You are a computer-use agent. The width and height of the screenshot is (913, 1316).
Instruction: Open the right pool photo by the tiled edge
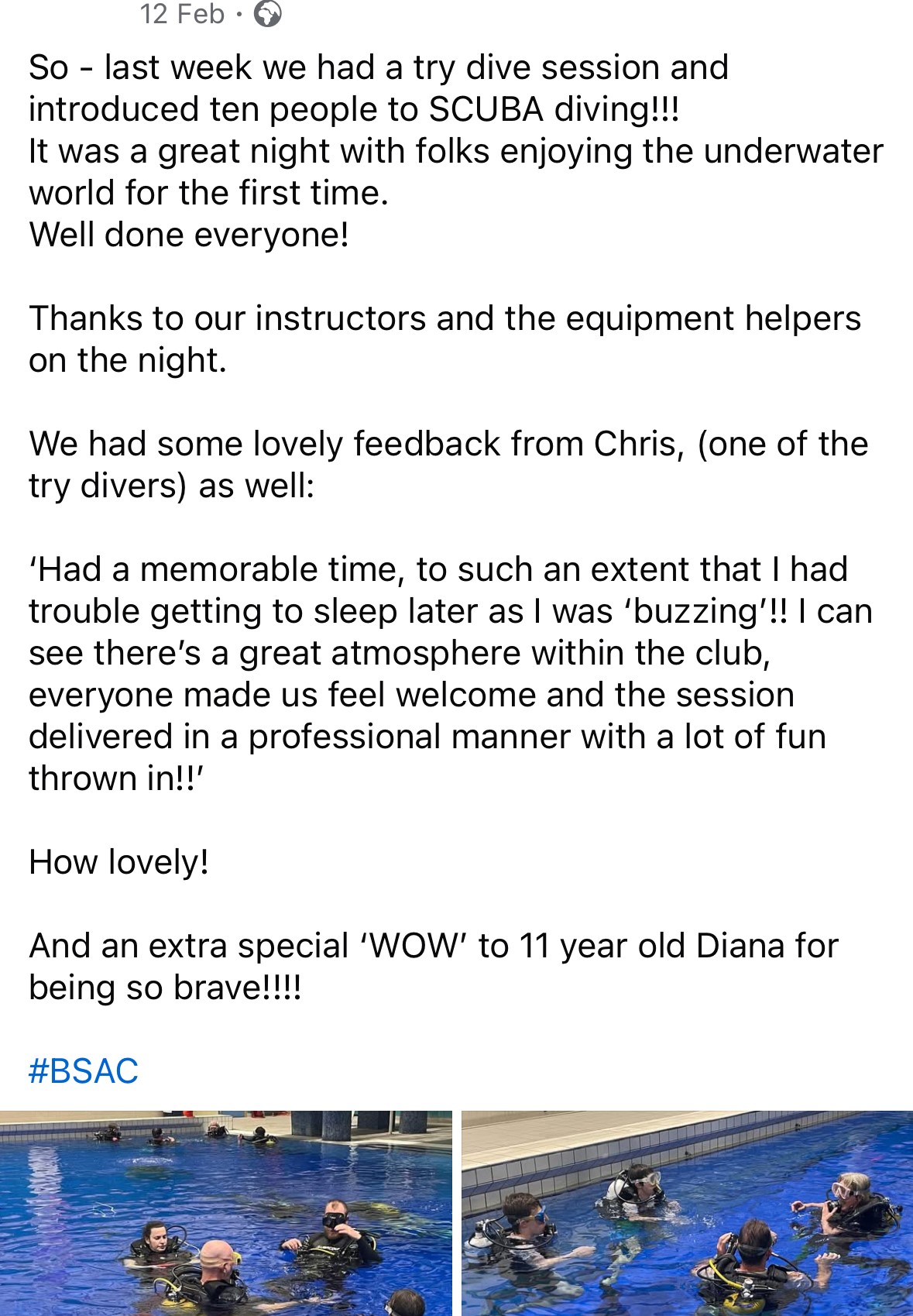687,1213
